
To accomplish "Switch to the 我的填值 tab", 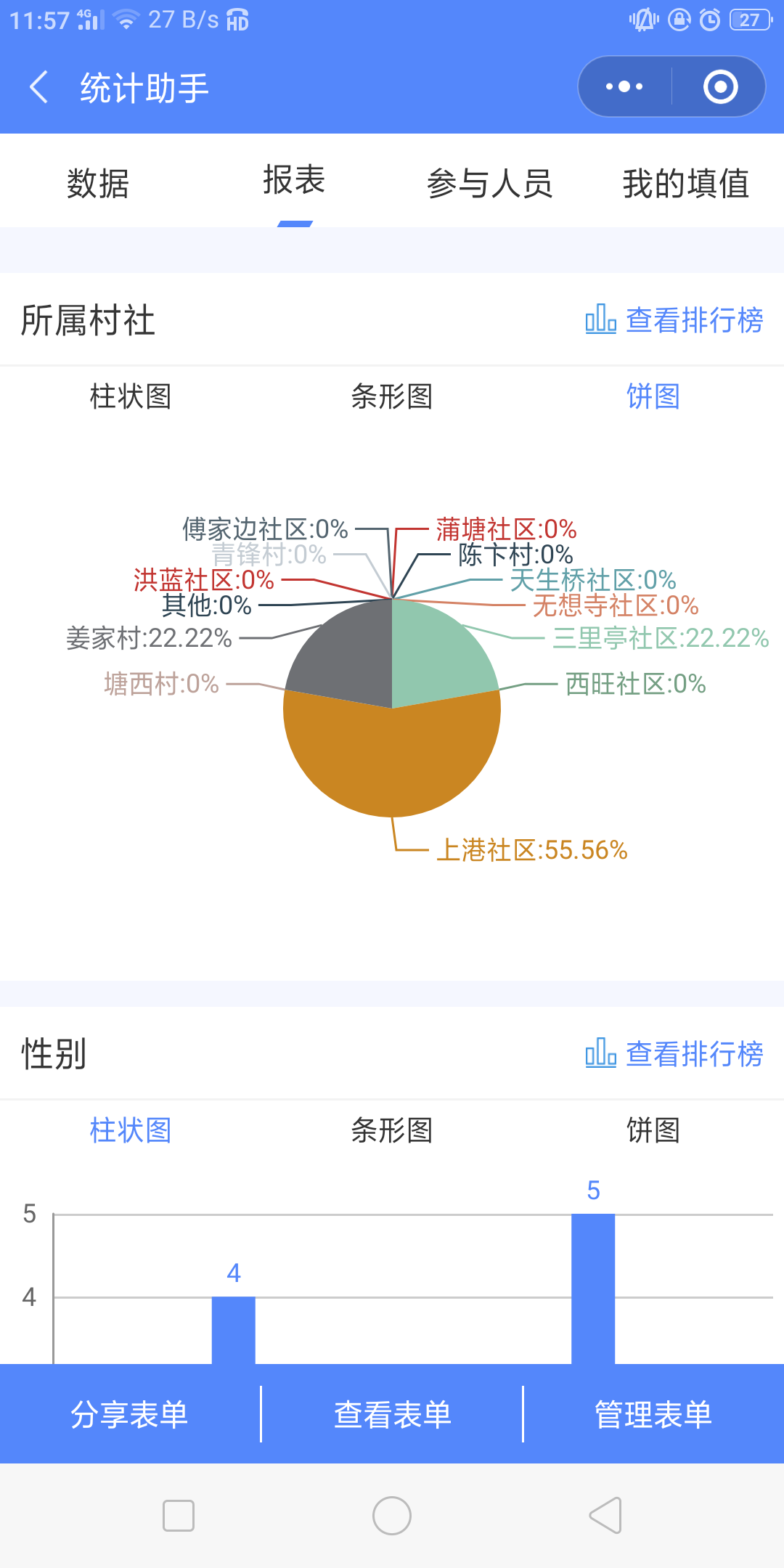I will click(x=686, y=183).
